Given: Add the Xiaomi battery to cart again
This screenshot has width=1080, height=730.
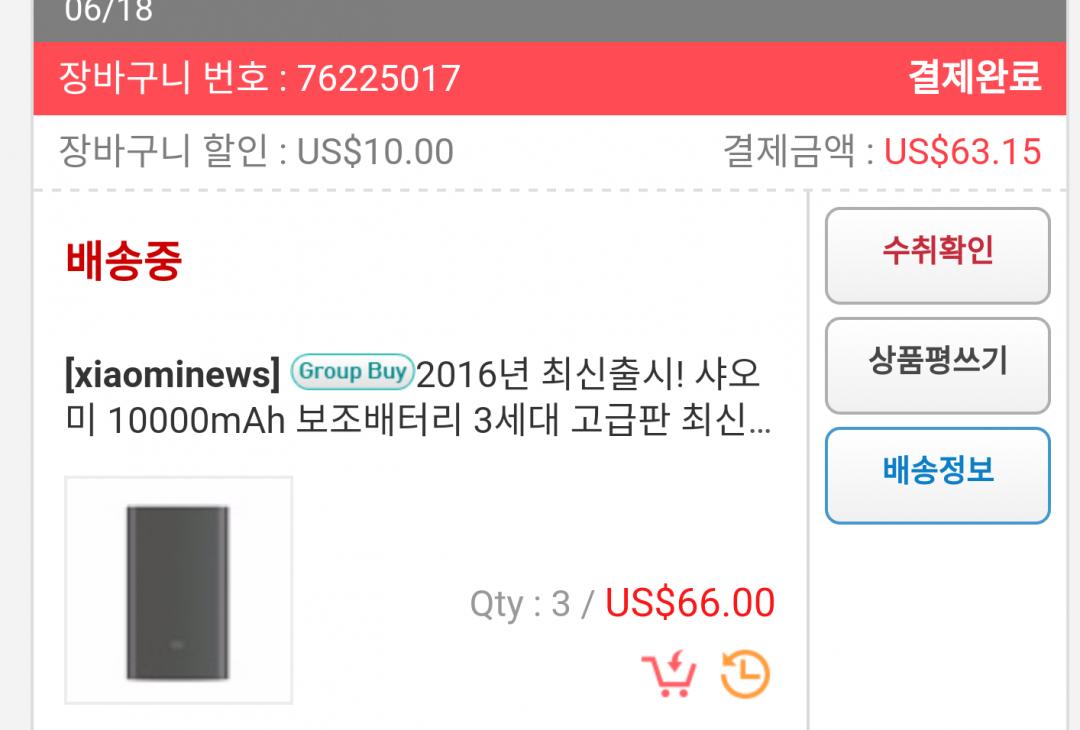Looking at the screenshot, I should (x=669, y=674).
